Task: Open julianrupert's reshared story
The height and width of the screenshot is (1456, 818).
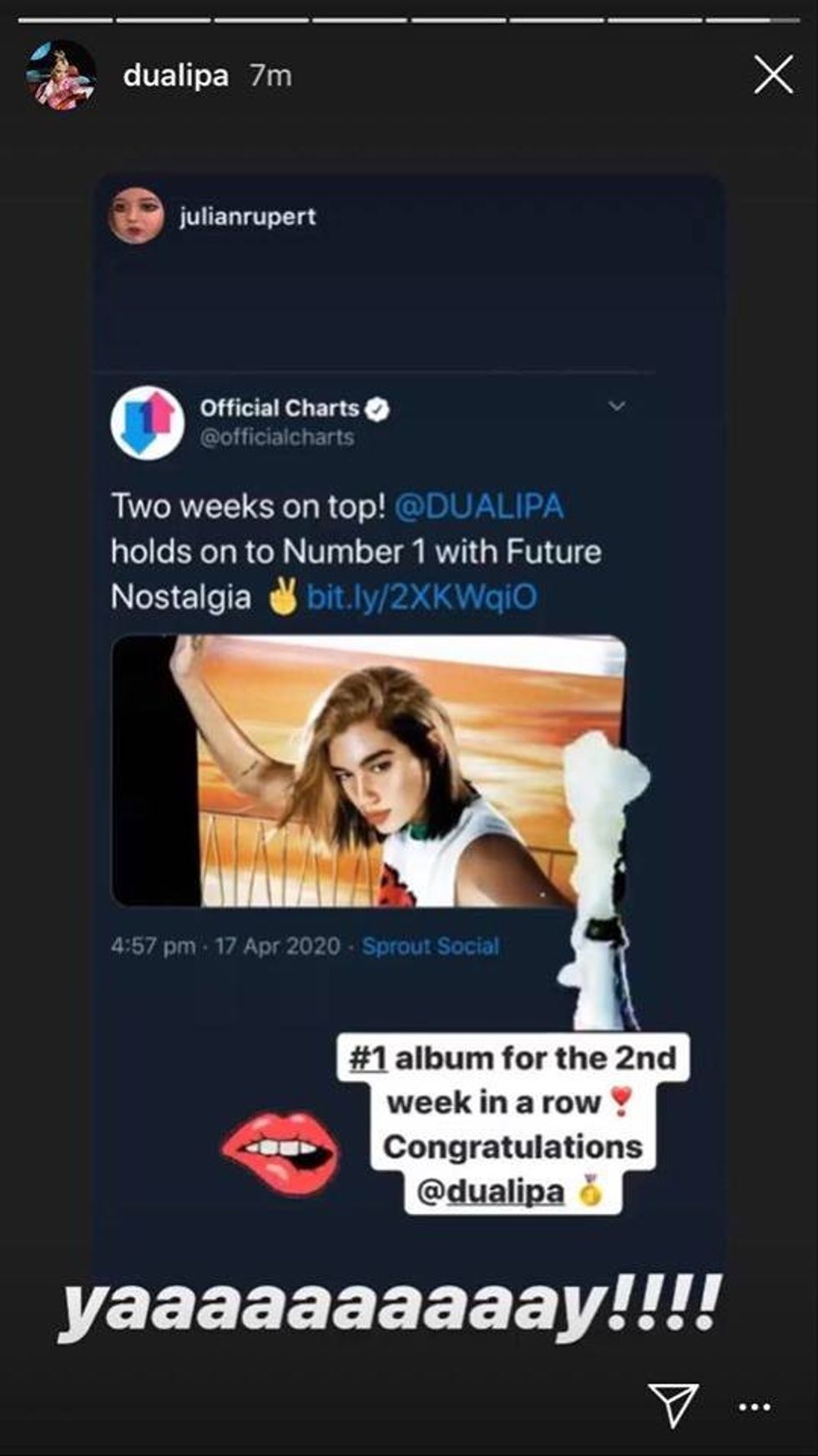Action: (247, 217)
